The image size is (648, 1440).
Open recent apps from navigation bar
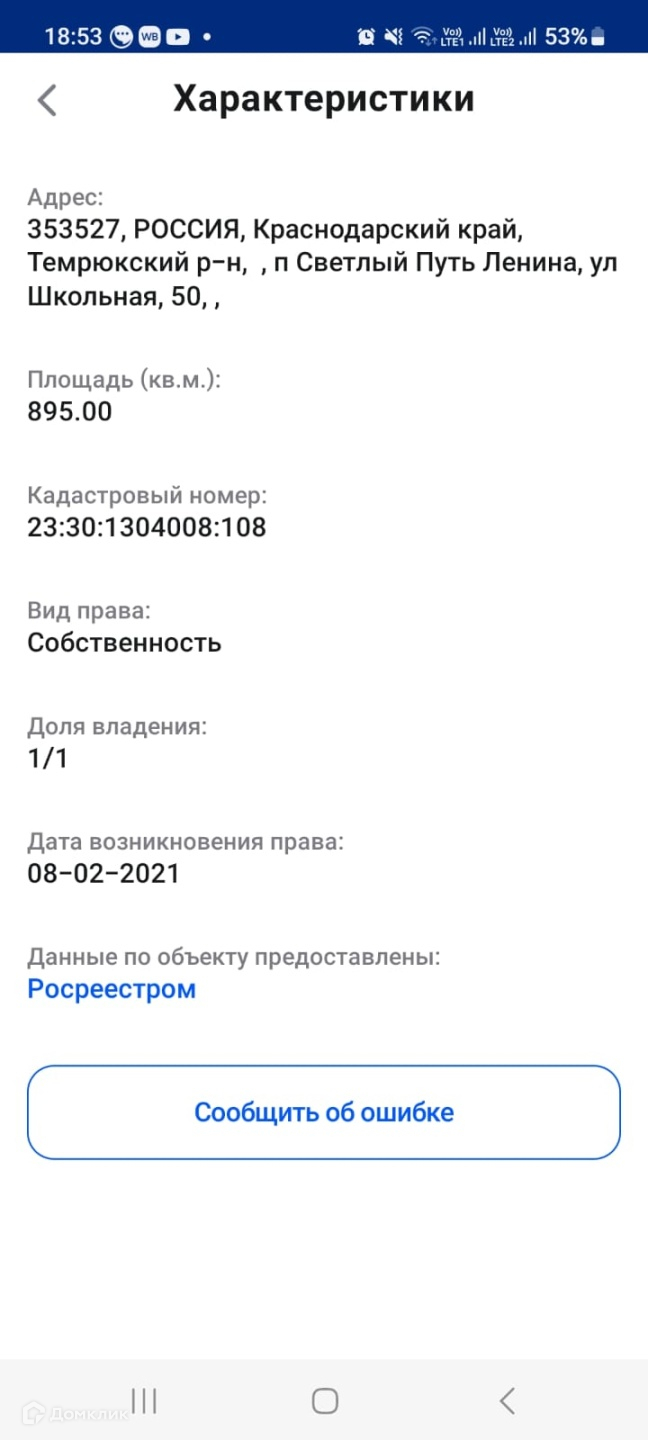click(145, 1401)
